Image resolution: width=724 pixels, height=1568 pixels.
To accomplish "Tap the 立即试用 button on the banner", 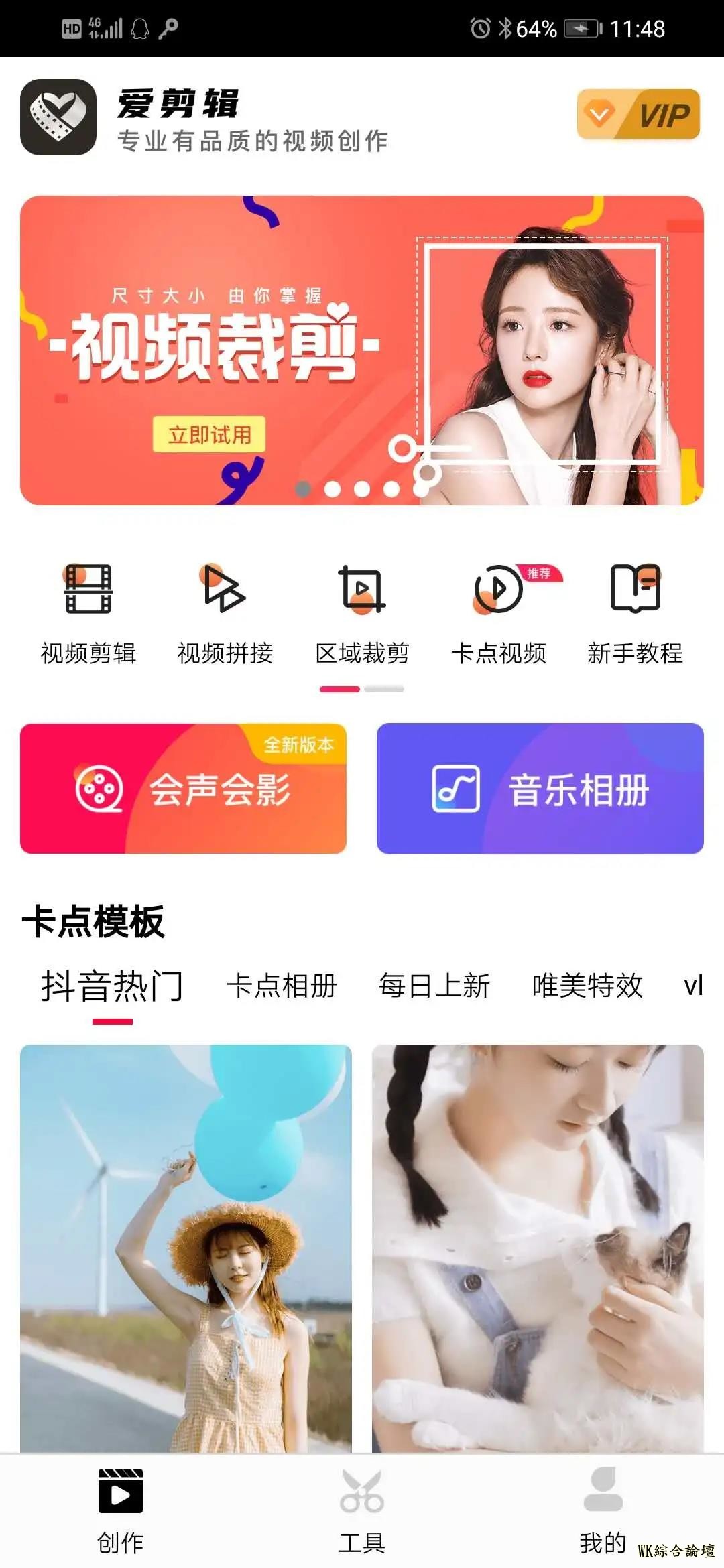I will pos(209,435).
